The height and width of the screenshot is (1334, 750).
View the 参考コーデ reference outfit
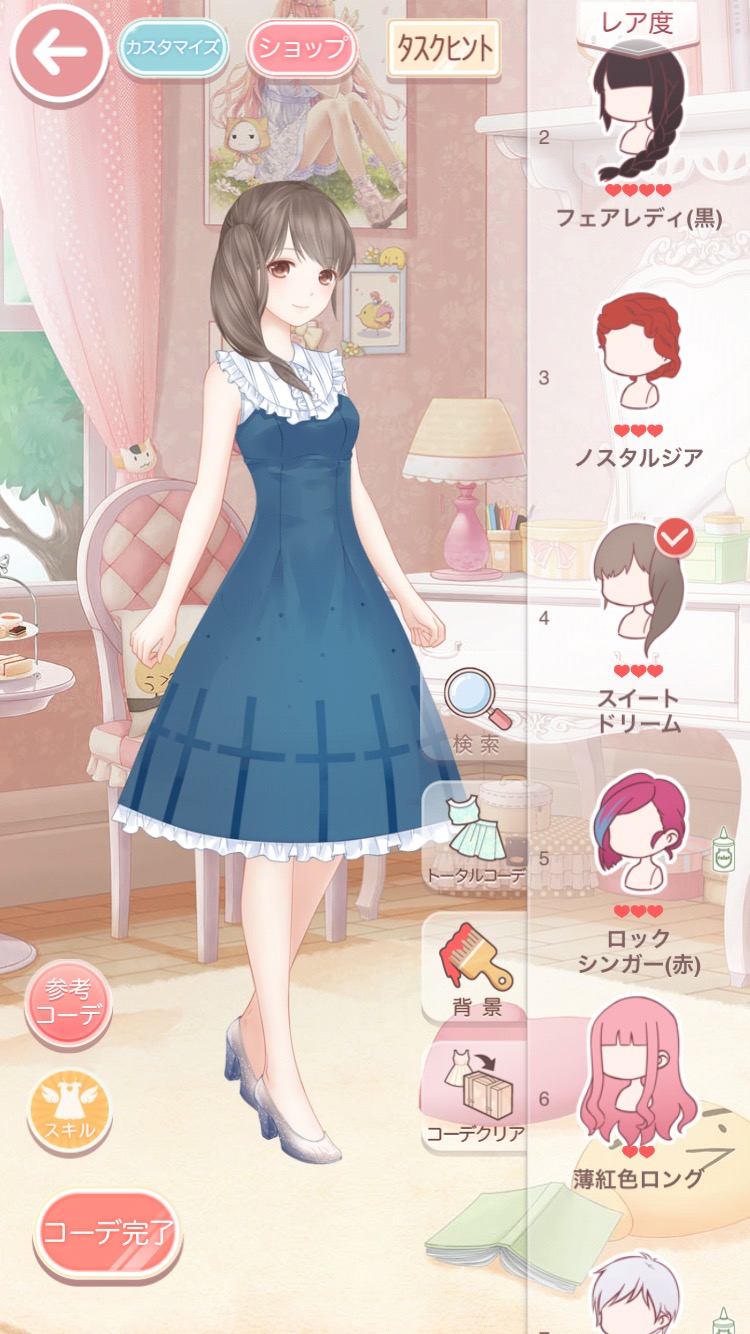tap(68, 1002)
